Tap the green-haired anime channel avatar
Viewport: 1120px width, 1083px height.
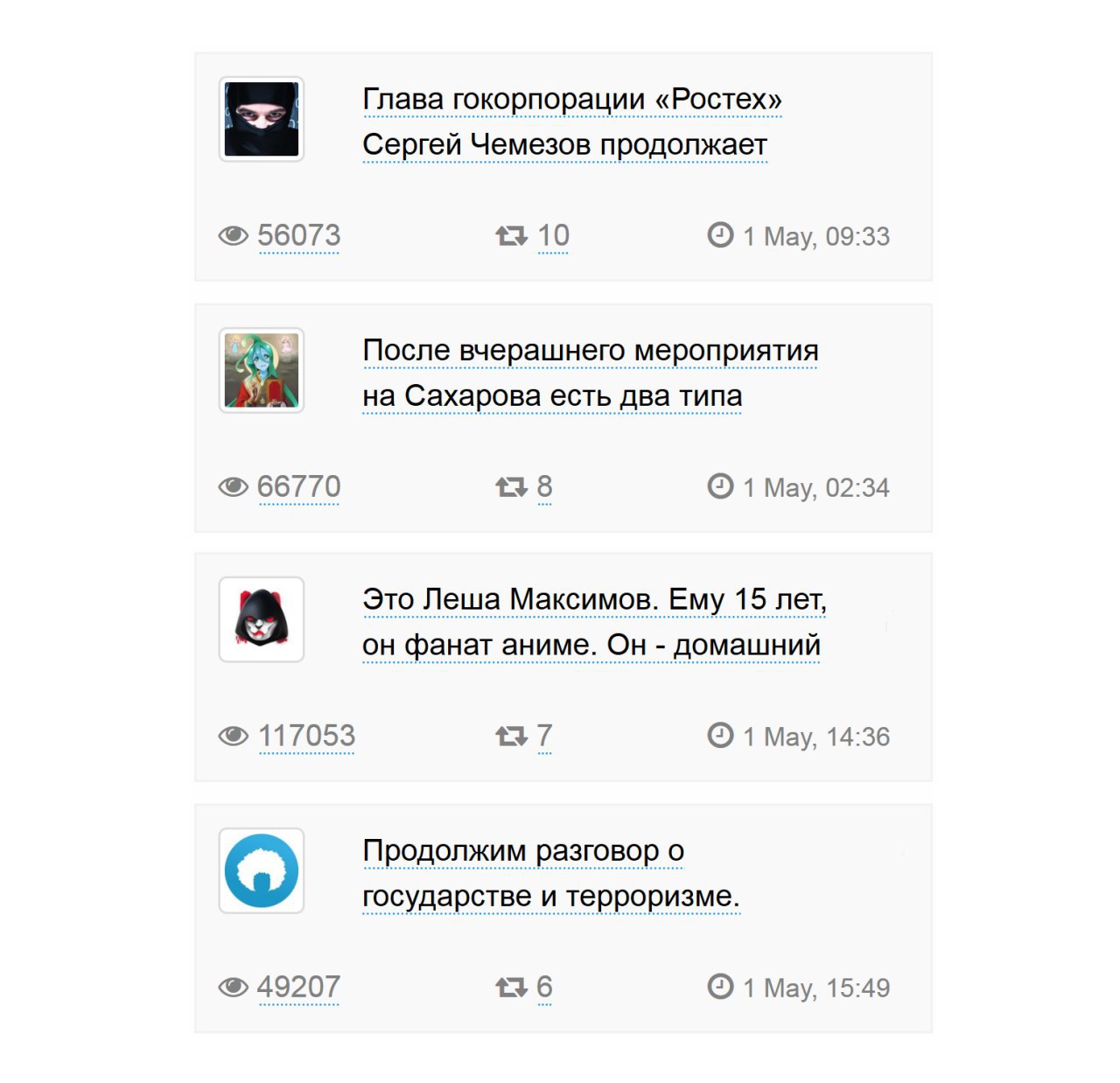tap(261, 370)
